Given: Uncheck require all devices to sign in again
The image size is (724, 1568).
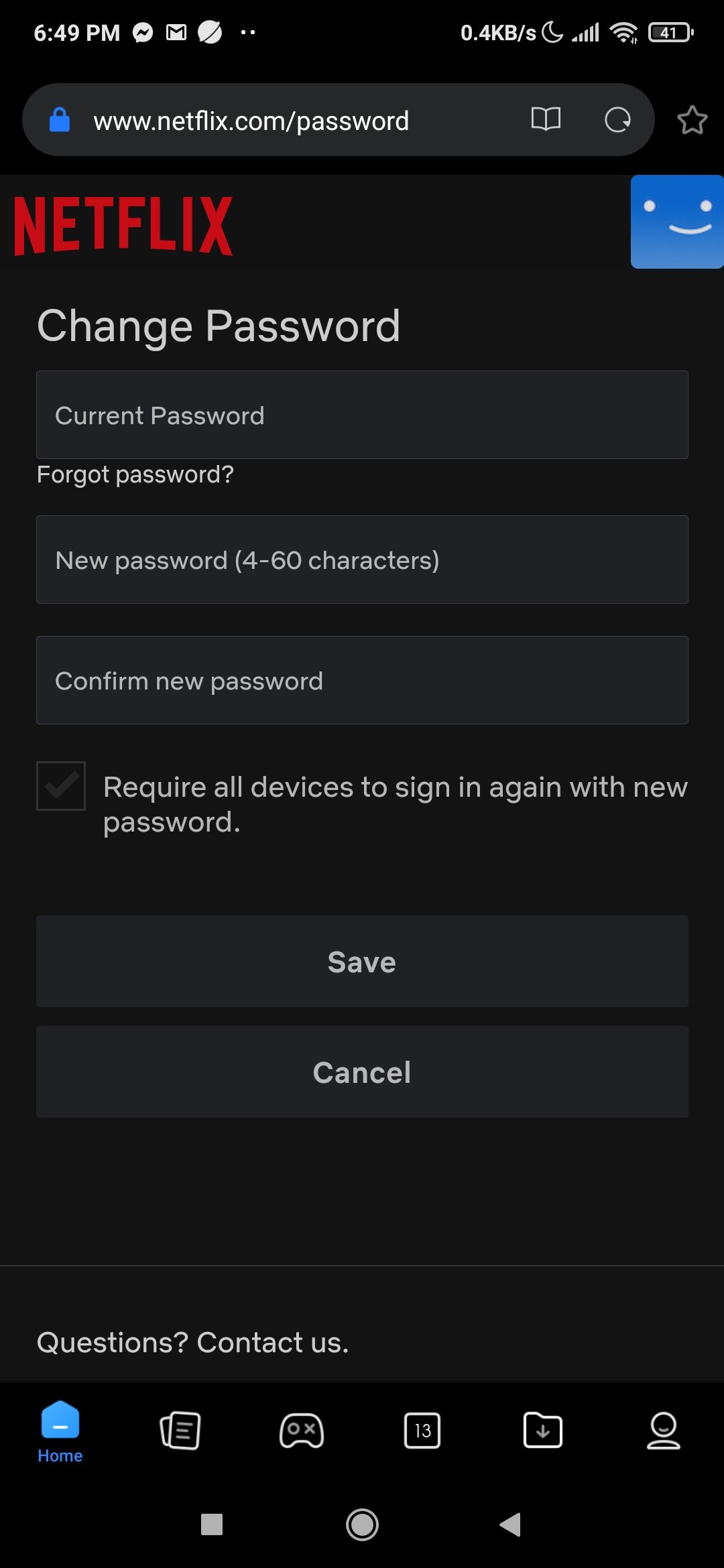Looking at the screenshot, I should point(60,787).
